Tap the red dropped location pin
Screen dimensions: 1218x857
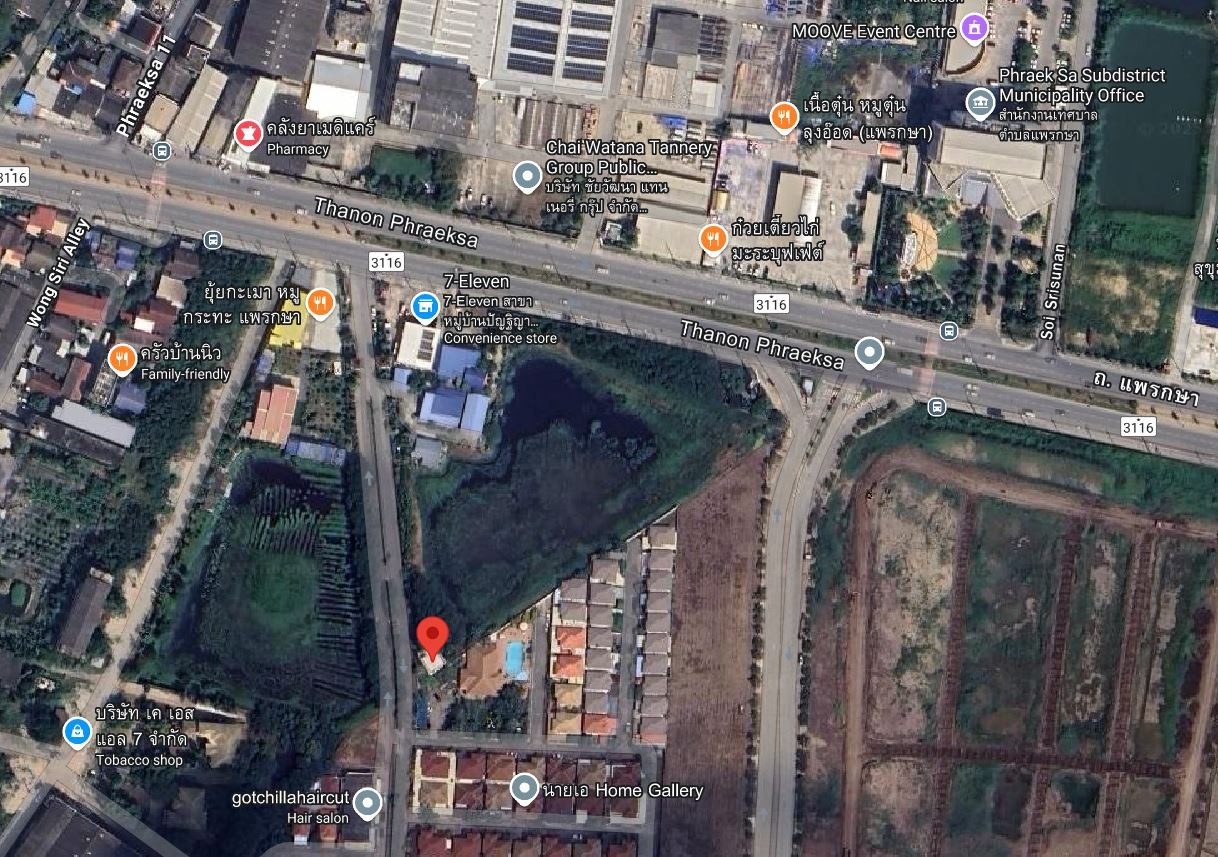tap(432, 637)
